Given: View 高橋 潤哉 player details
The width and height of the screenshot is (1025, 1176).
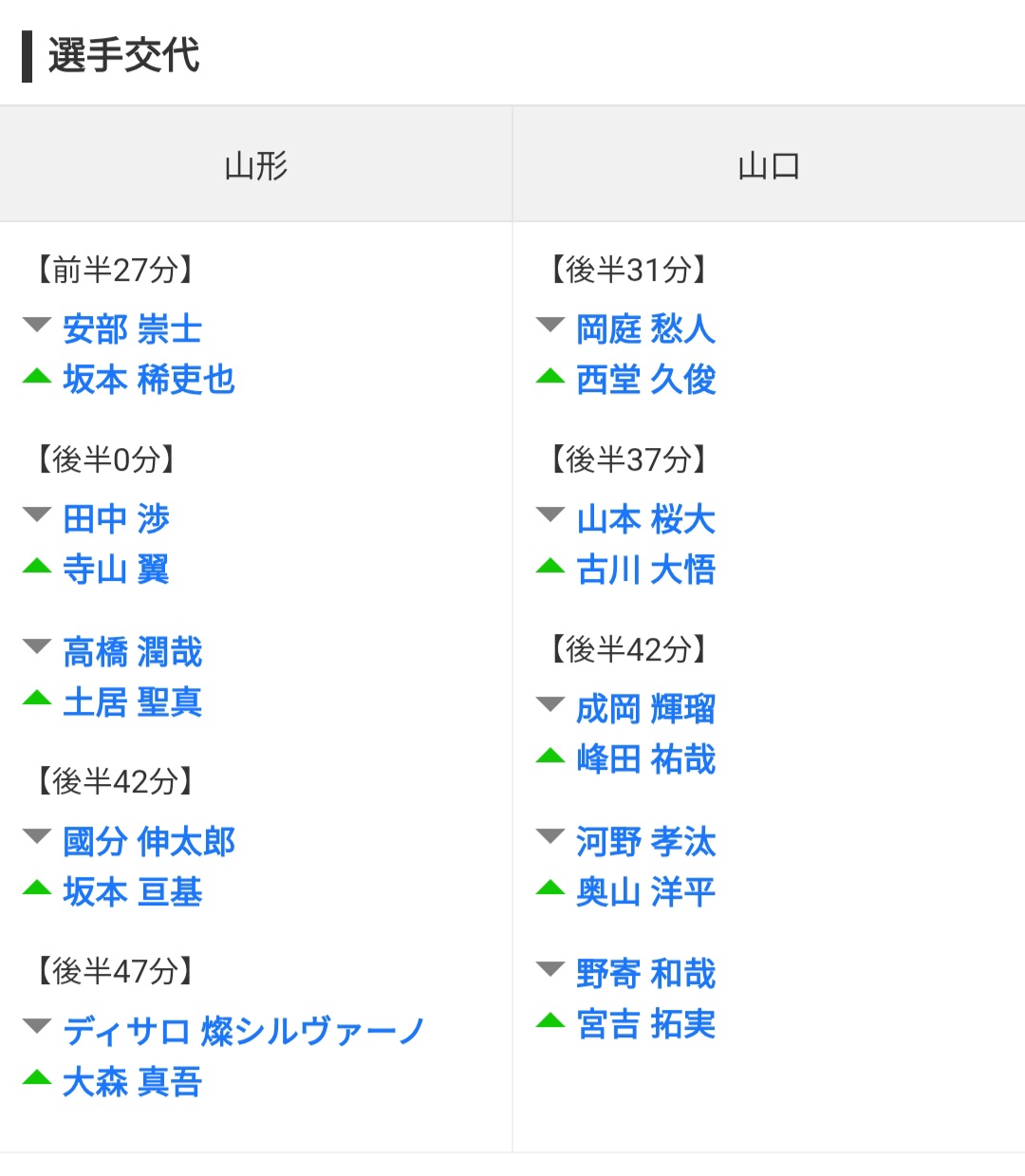Looking at the screenshot, I should click(132, 652).
